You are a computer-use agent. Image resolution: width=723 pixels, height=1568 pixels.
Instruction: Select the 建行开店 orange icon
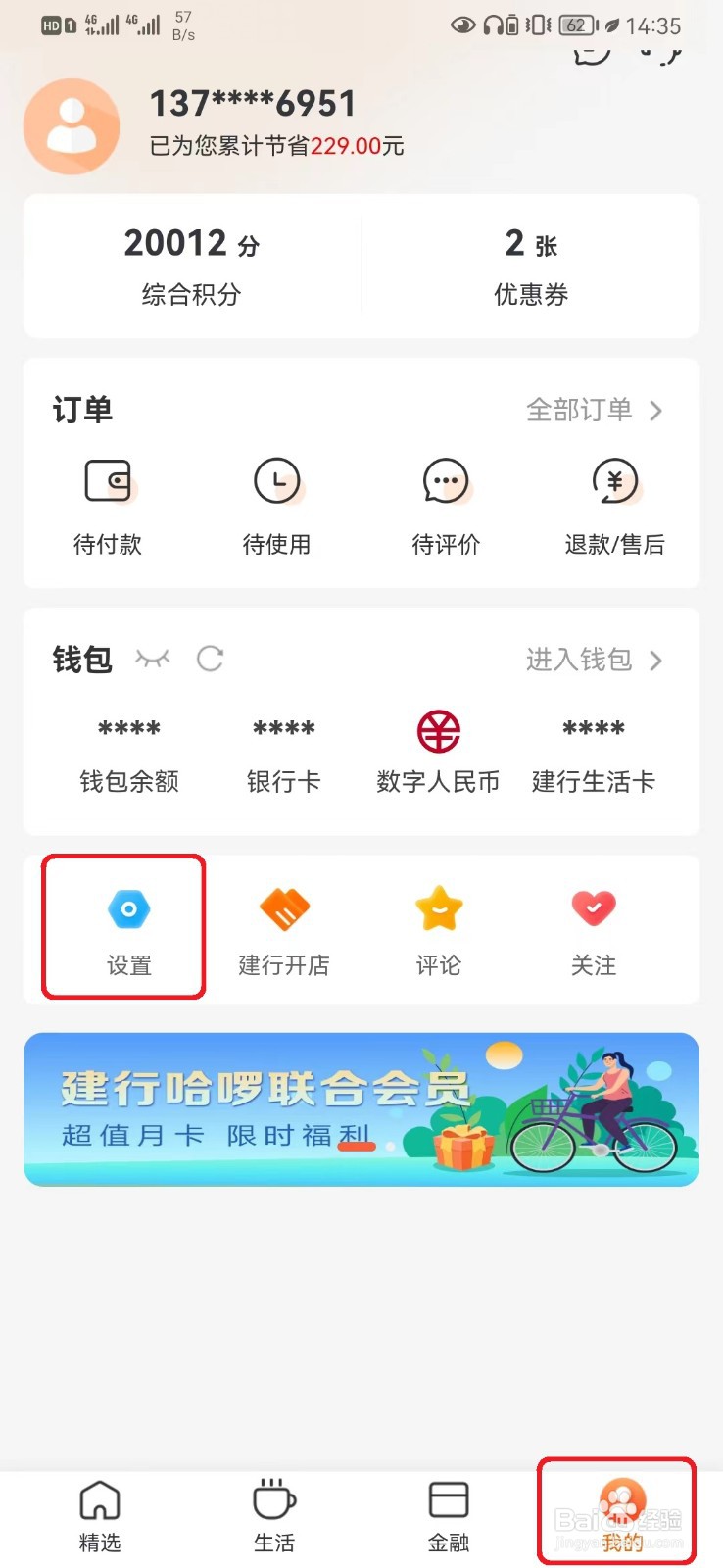[x=283, y=908]
